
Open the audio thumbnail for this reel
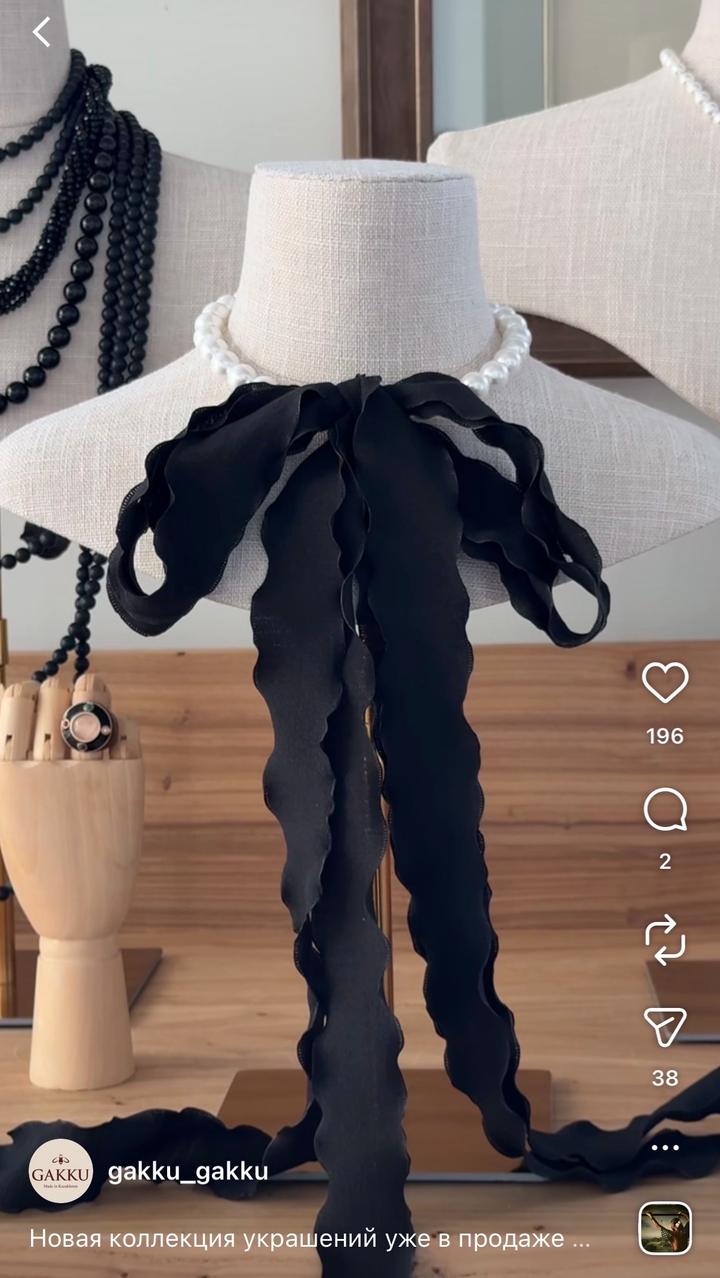tap(665, 1228)
